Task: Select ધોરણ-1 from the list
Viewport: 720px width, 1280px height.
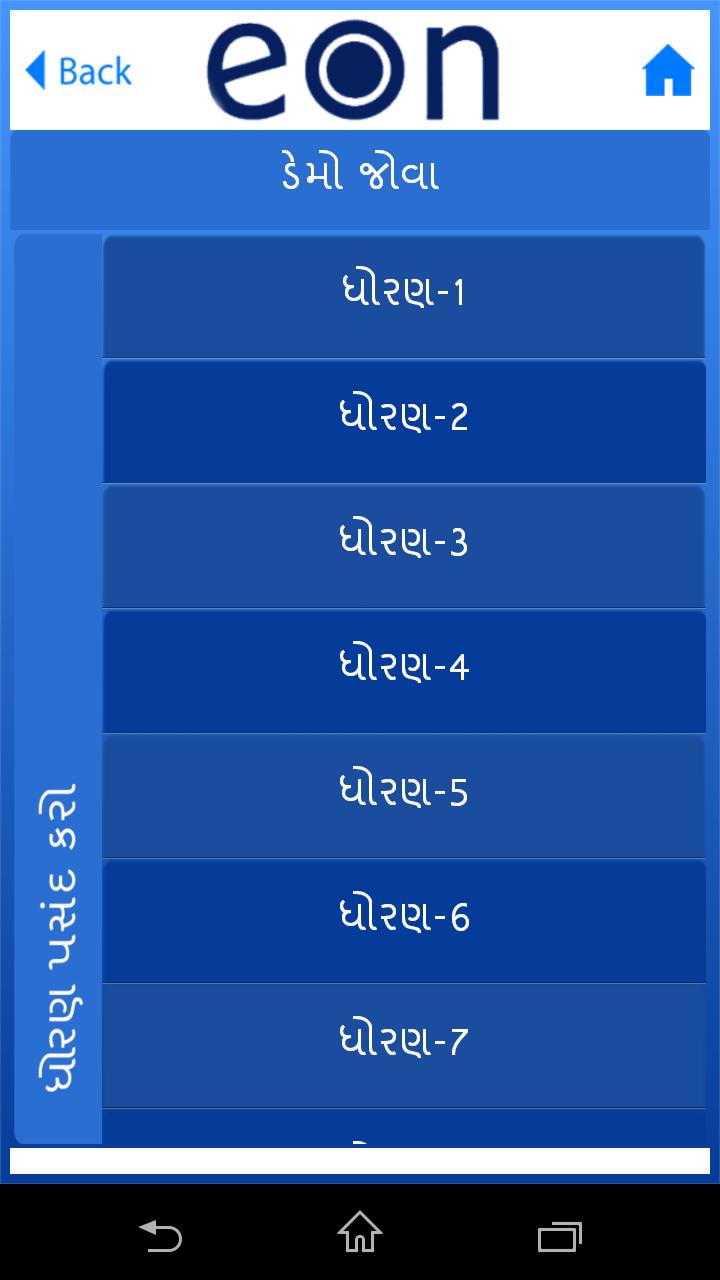Action: [404, 296]
